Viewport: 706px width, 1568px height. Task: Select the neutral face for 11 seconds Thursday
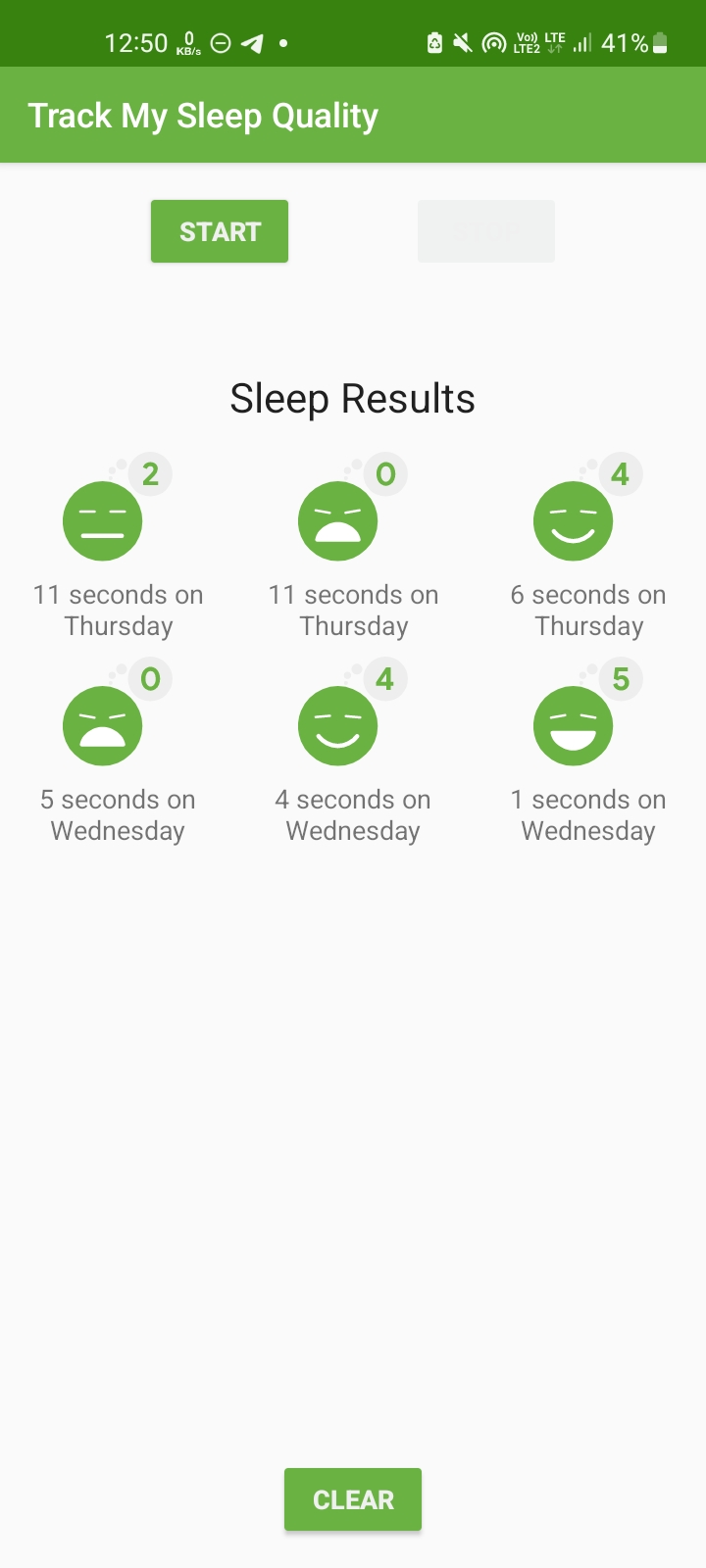coord(102,520)
